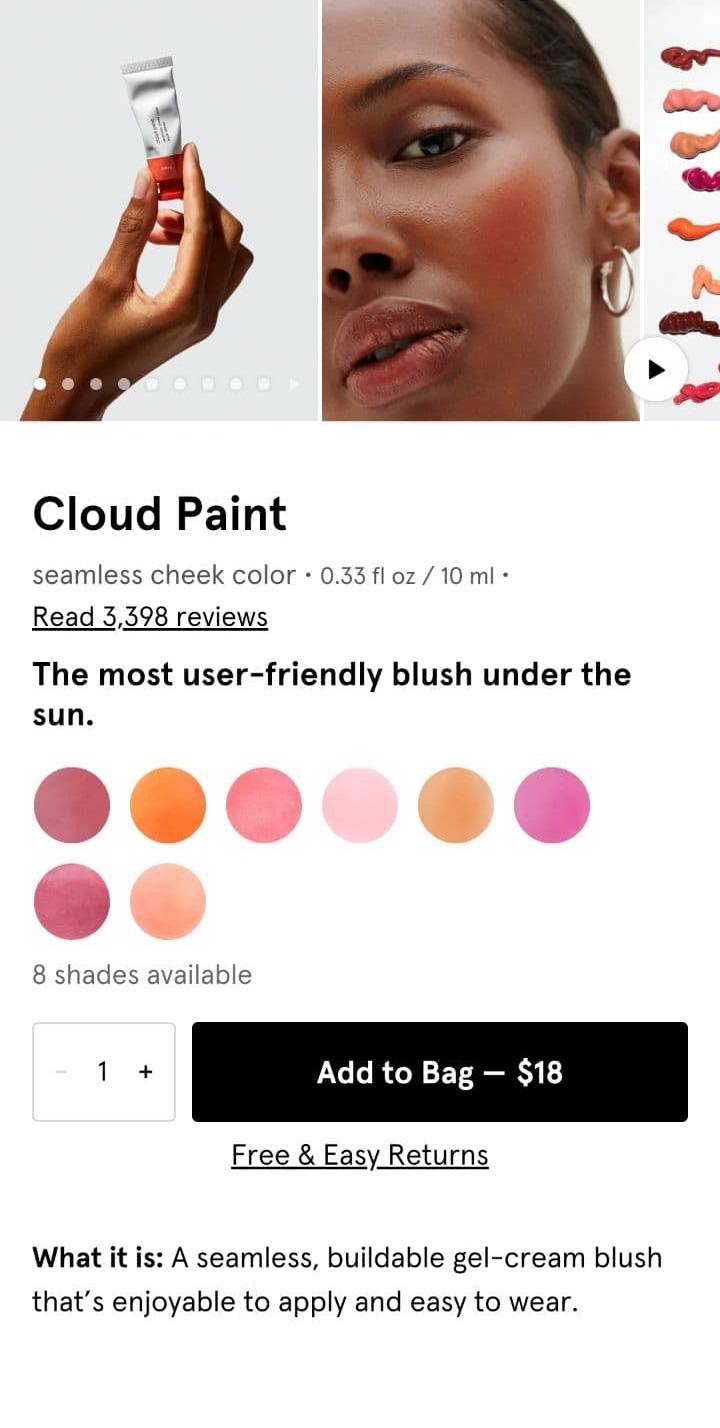Image resolution: width=720 pixels, height=1428 pixels.
Task: Decrease quantity with the minus button
Action: (x=61, y=1072)
